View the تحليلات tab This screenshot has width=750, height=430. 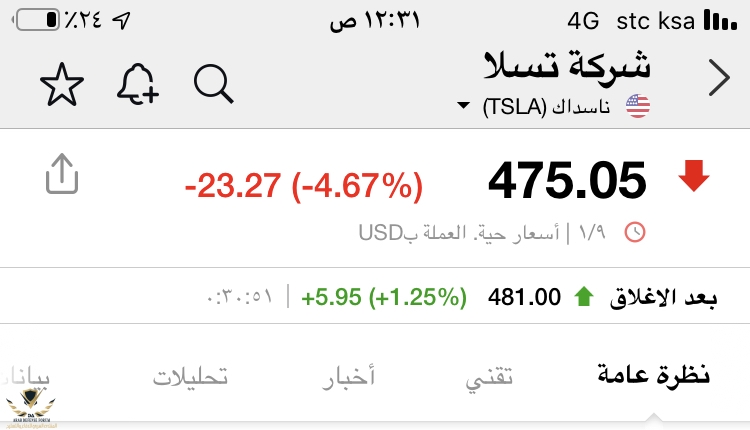[191, 377]
